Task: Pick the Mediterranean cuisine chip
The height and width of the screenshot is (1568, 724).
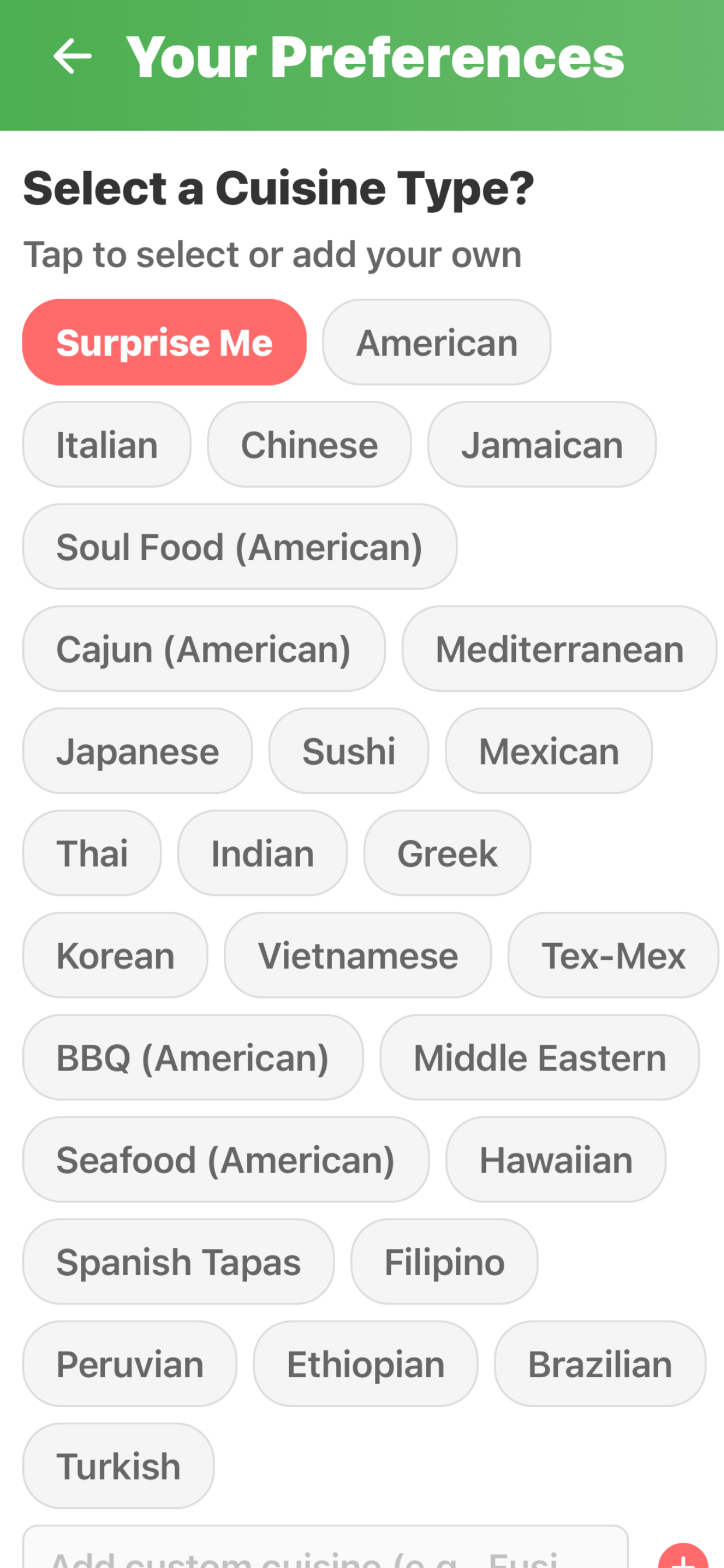Action: point(559,648)
